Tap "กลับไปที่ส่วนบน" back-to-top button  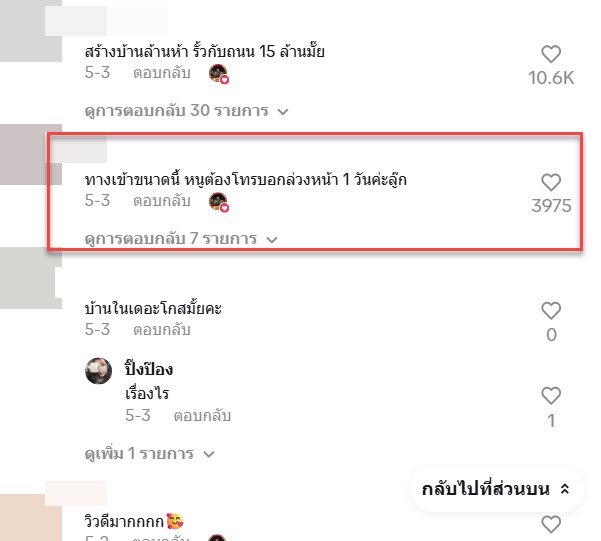pos(496,489)
